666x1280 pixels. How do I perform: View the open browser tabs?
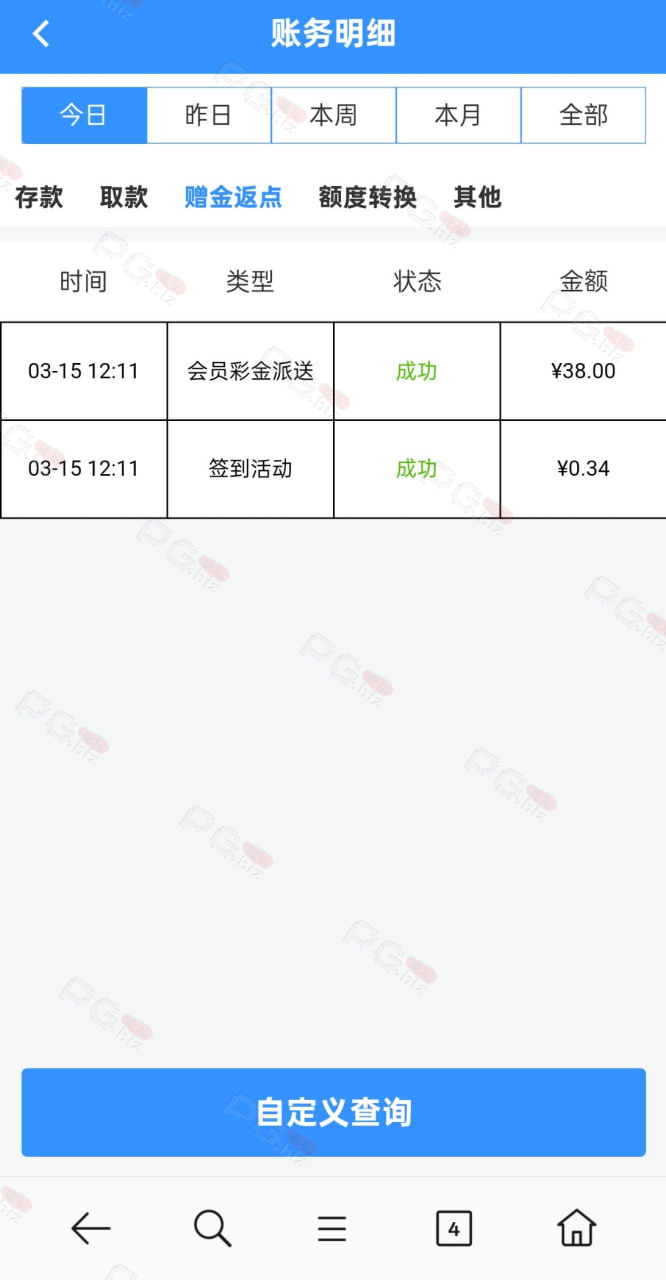point(454,1228)
